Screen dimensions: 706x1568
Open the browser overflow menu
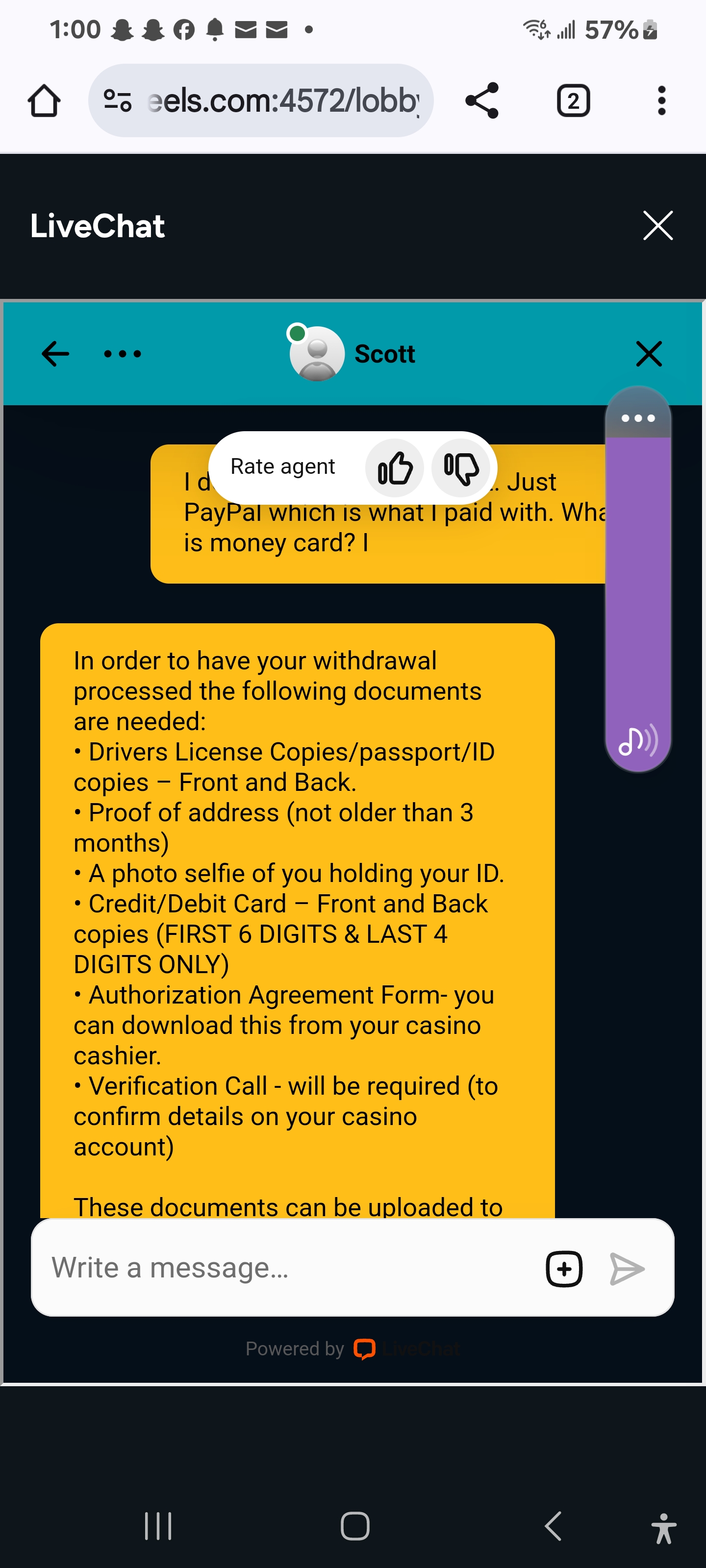tap(661, 101)
